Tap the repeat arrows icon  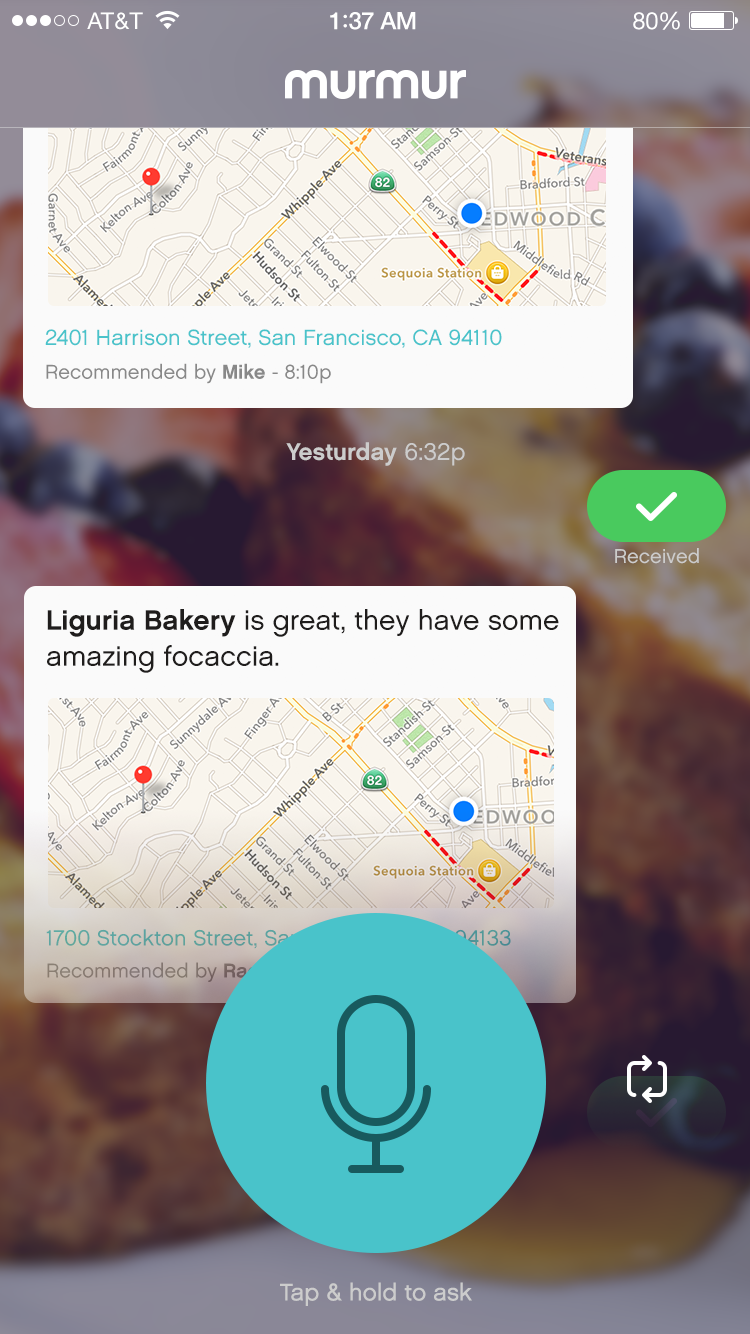tap(646, 1080)
